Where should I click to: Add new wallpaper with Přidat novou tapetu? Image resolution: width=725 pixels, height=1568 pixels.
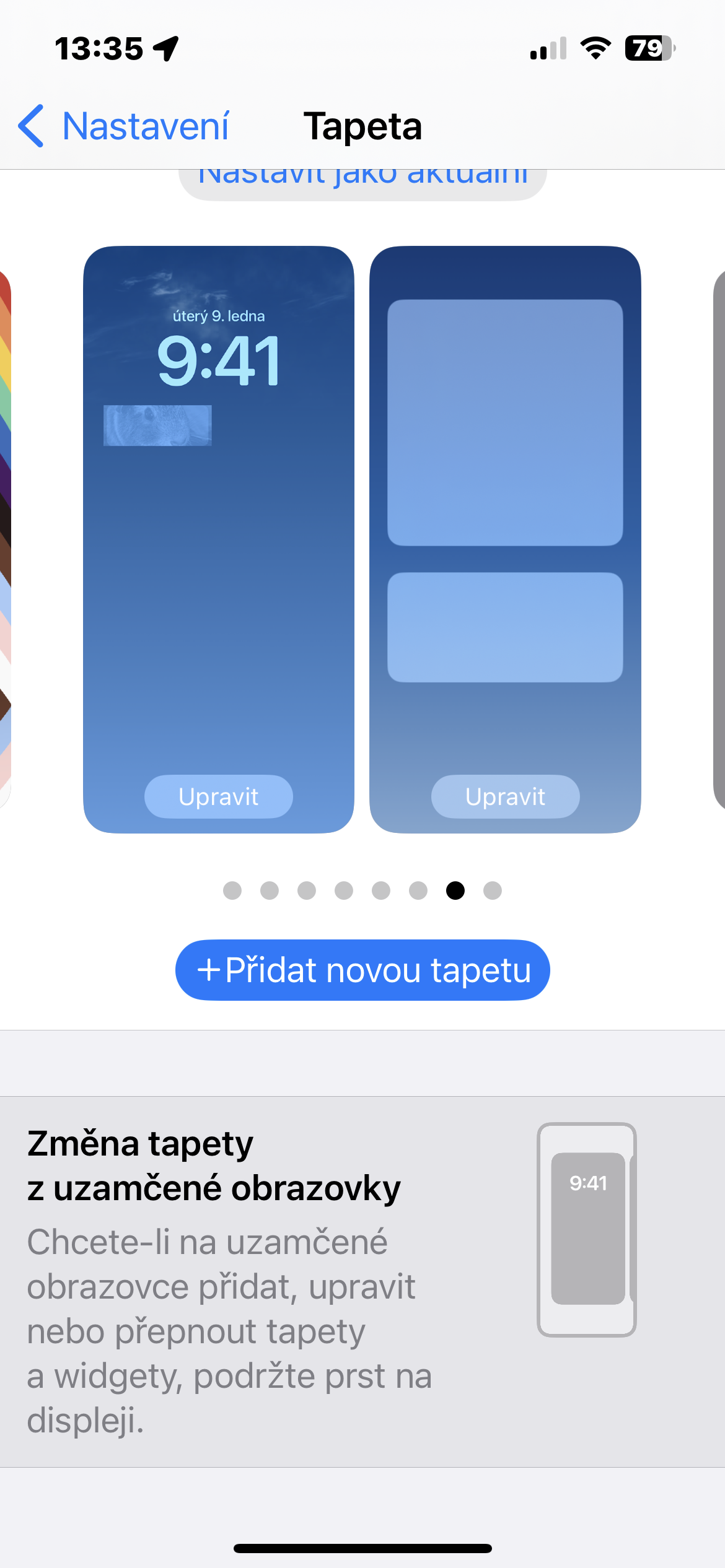[x=362, y=970]
